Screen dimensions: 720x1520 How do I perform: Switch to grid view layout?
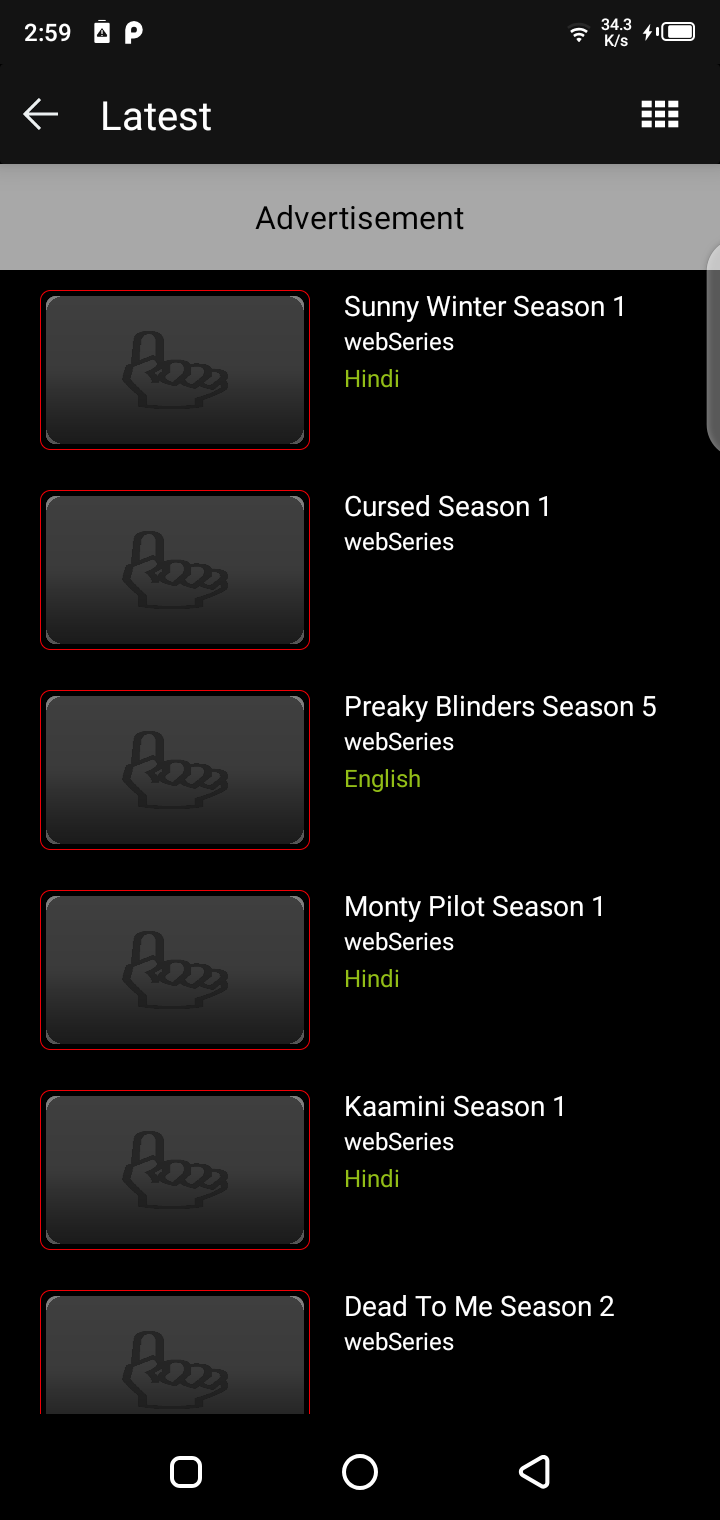[x=659, y=115]
